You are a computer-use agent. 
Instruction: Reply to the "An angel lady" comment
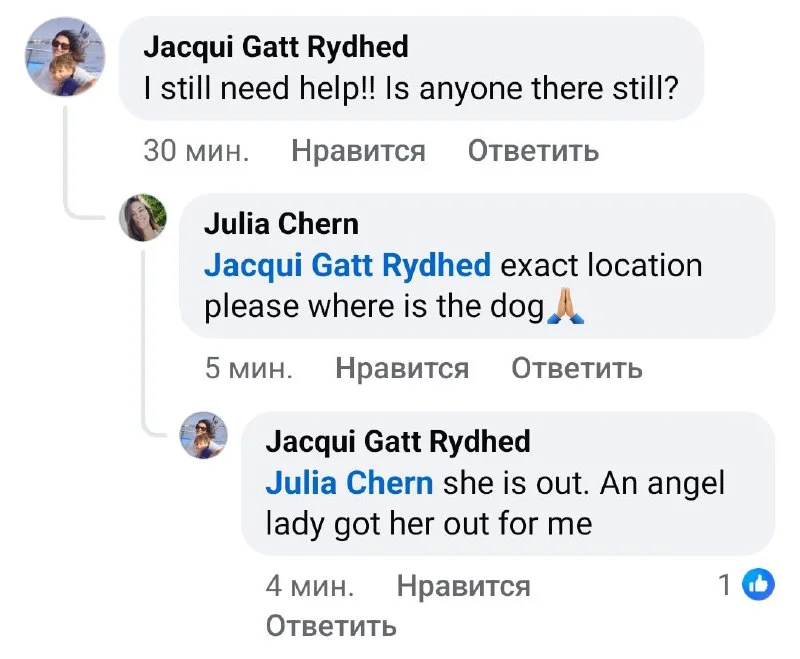[331, 626]
